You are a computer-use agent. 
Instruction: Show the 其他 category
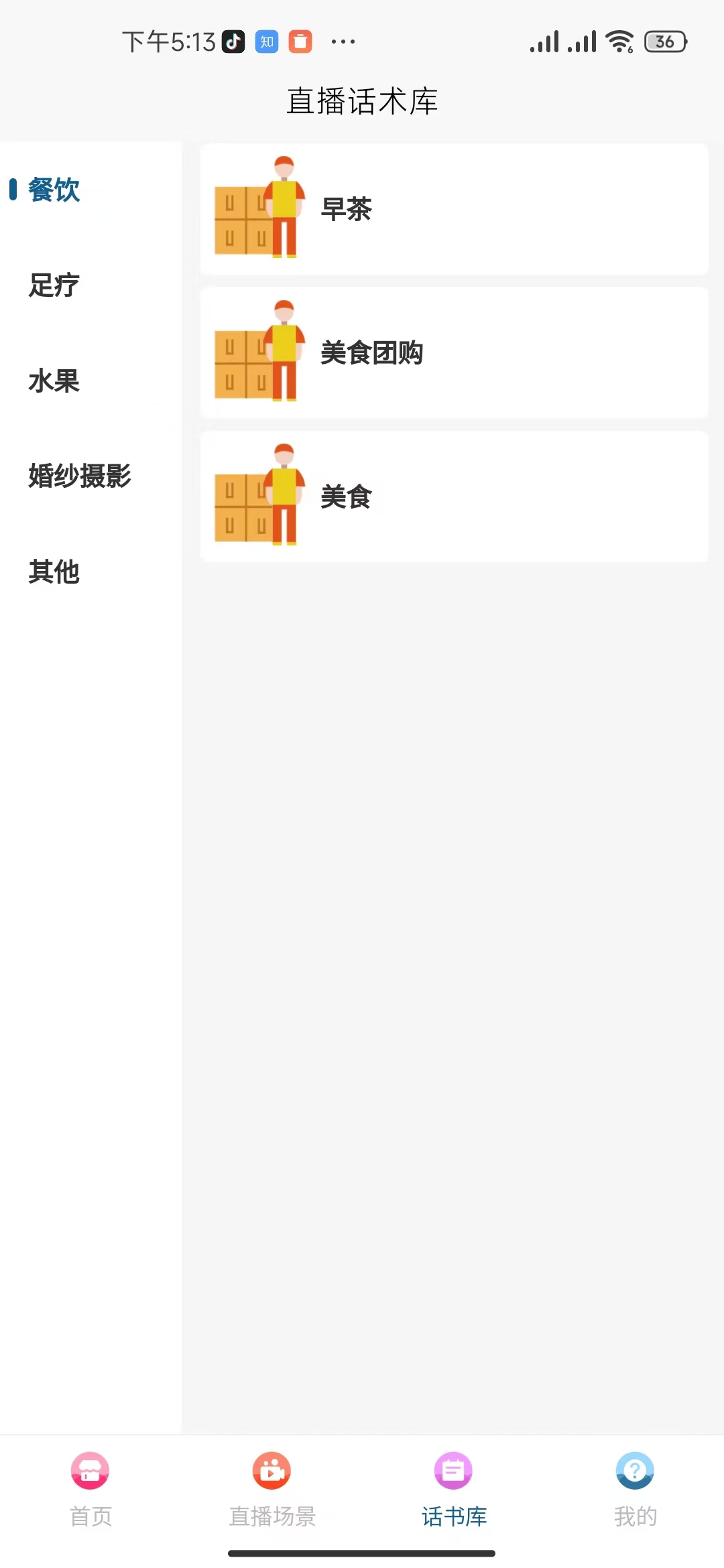coord(54,572)
